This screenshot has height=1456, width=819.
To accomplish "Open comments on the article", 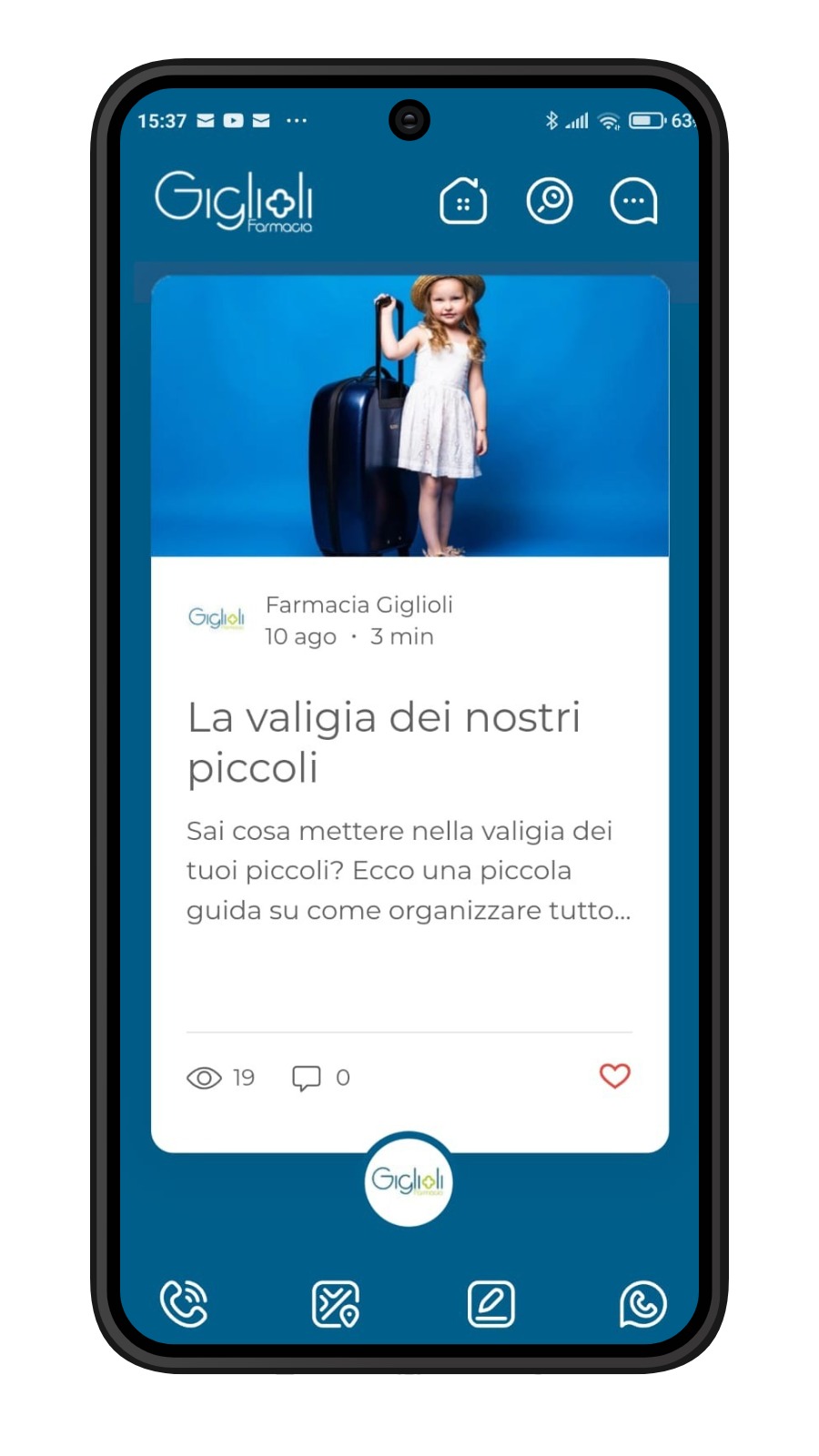I will click(x=307, y=1077).
